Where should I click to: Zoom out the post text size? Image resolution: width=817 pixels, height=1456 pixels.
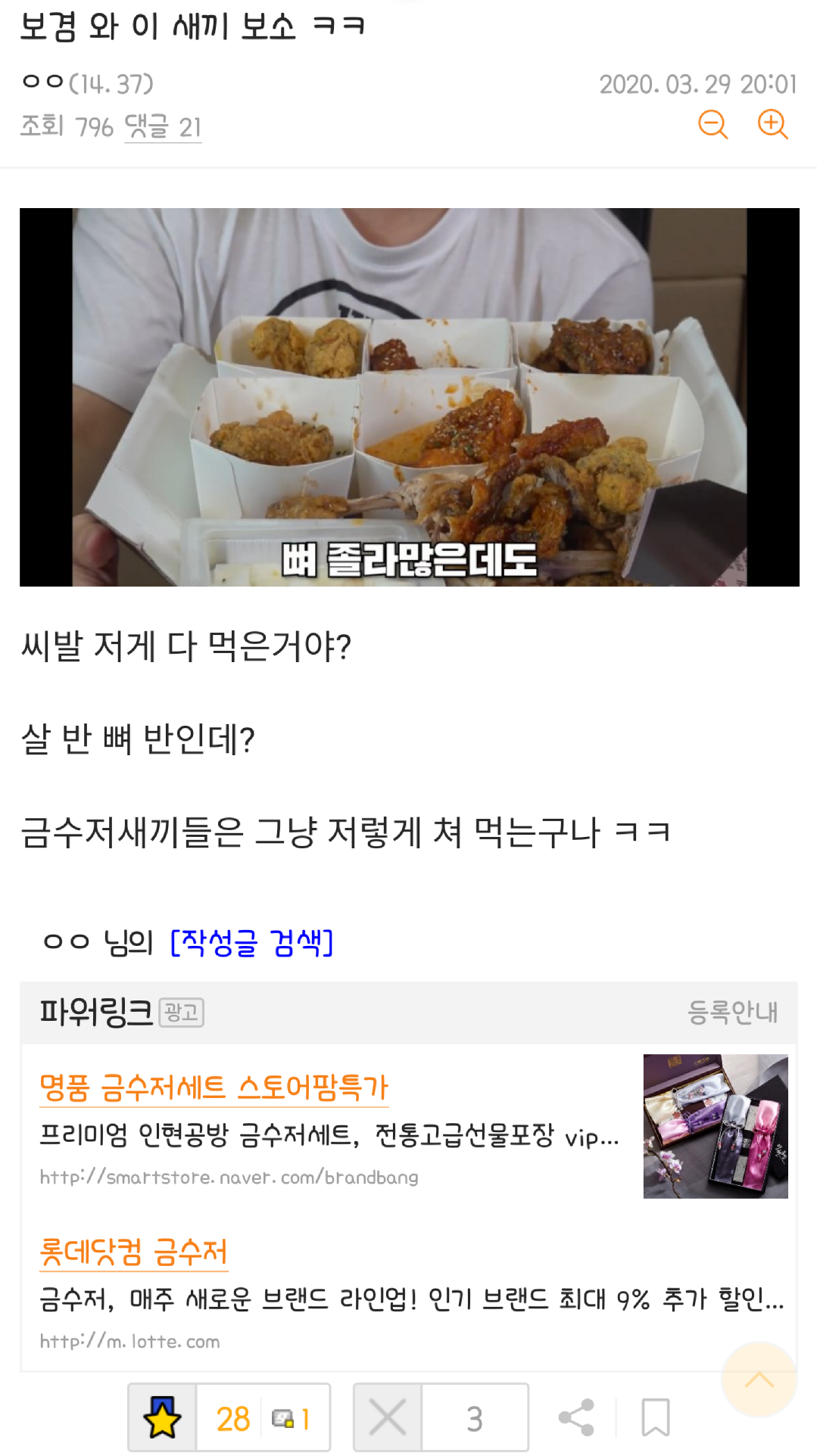point(713,125)
